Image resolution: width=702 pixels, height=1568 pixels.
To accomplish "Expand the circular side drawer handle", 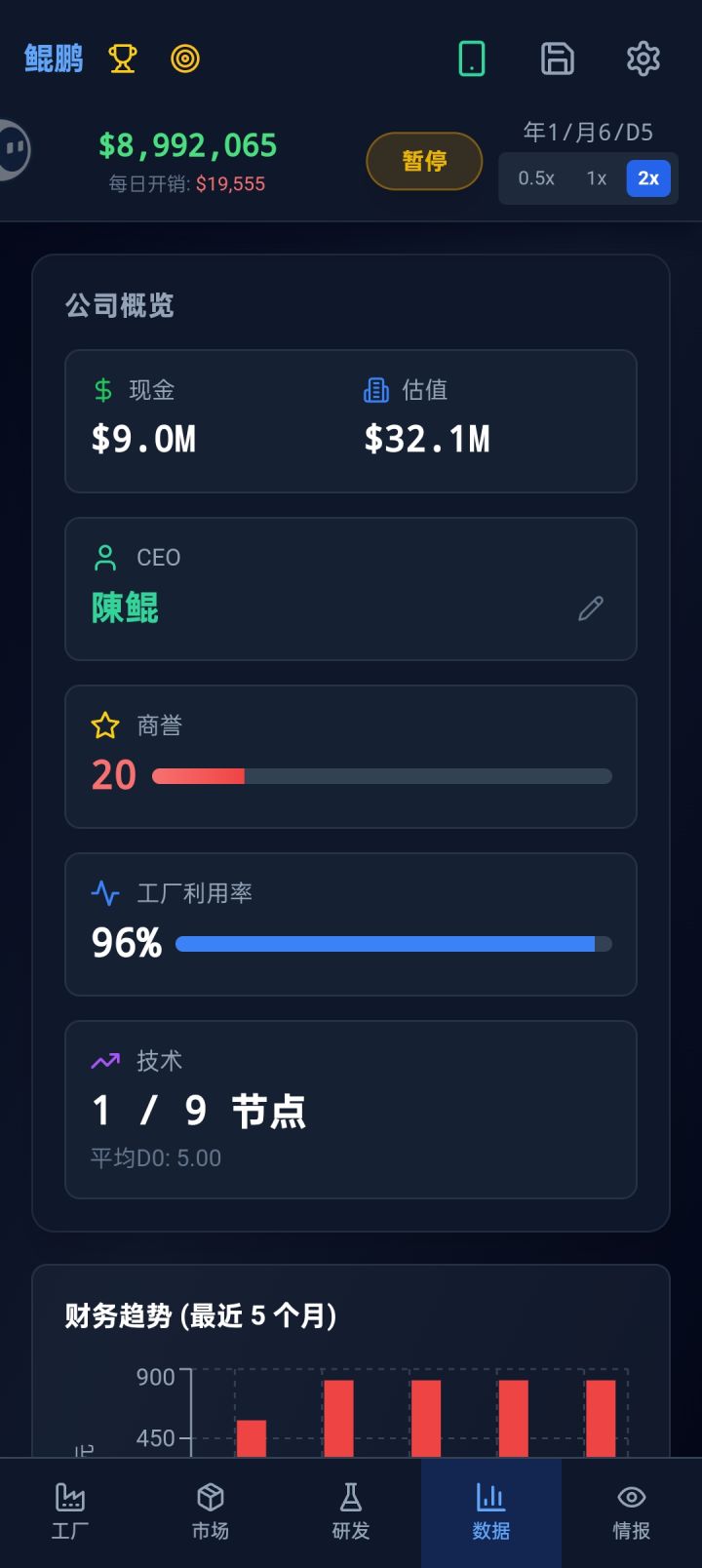I will pyautogui.click(x=14, y=148).
